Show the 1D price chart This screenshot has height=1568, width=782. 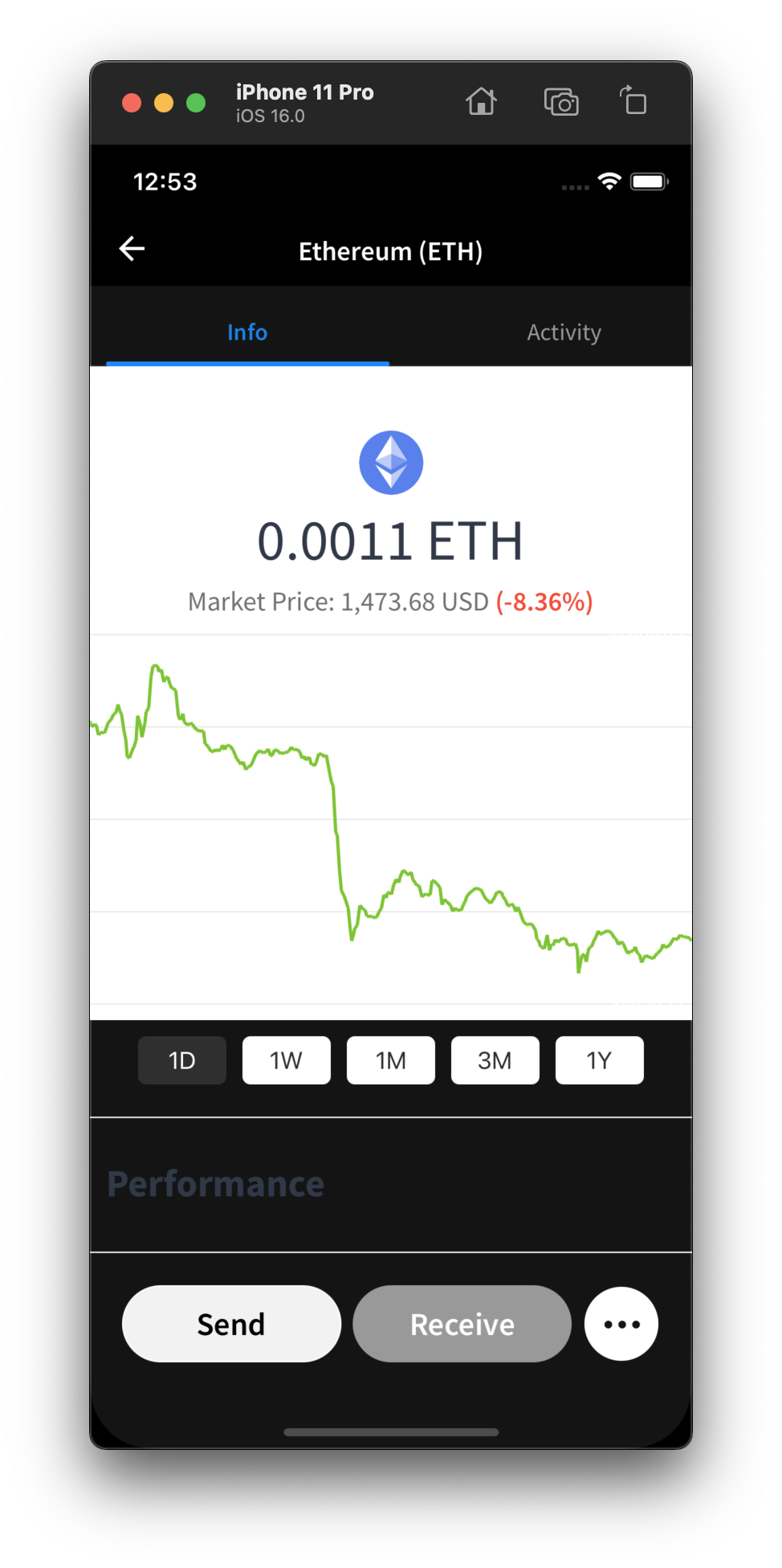[x=182, y=1060]
